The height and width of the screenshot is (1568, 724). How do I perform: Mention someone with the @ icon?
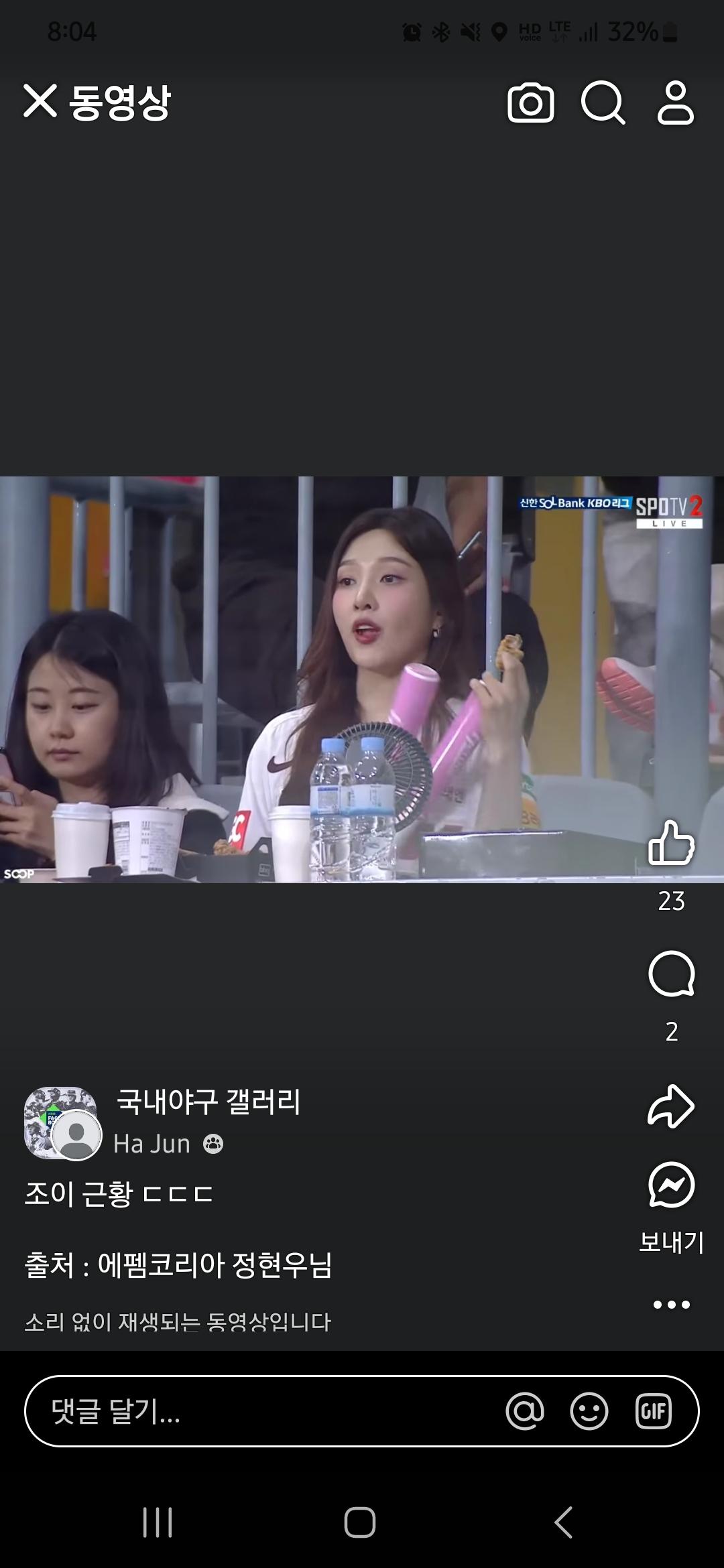[525, 1411]
